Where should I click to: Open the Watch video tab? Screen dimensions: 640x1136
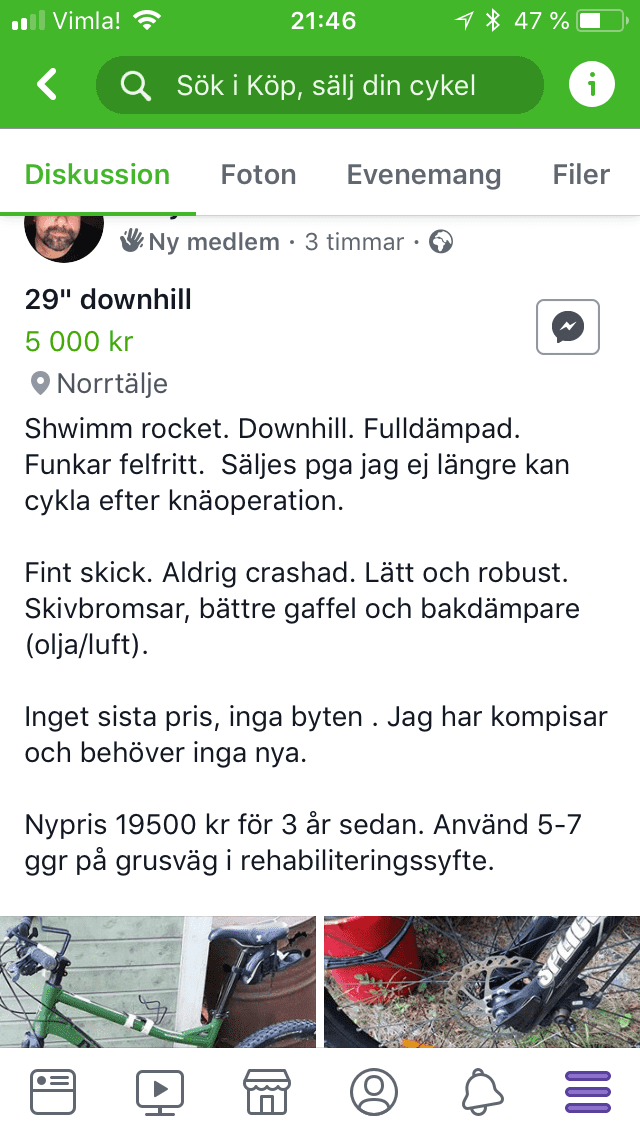pyautogui.click(x=160, y=1092)
